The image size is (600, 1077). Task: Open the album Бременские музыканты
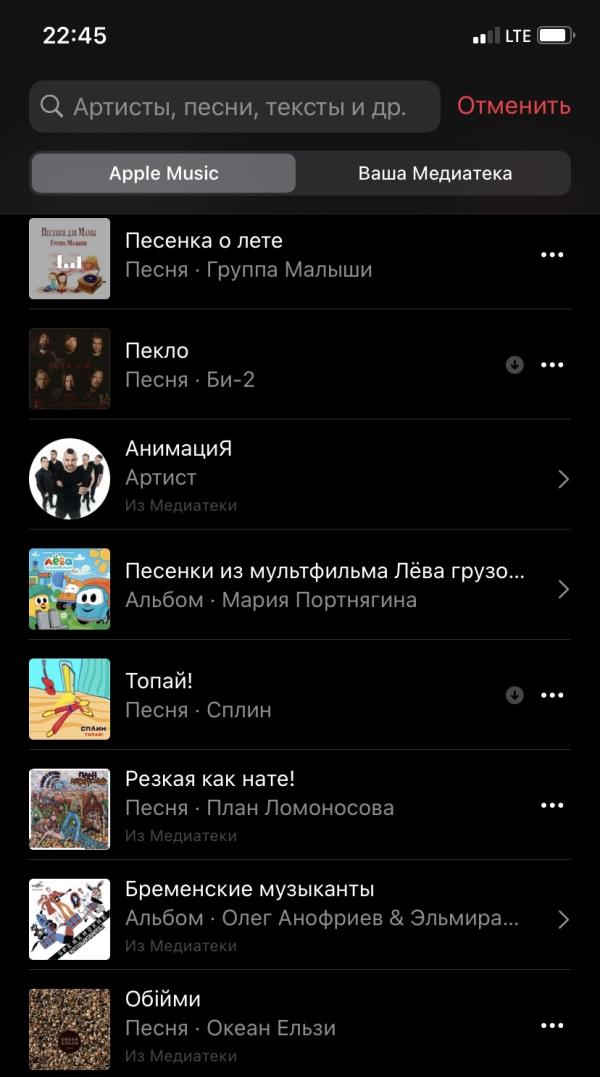(300, 917)
